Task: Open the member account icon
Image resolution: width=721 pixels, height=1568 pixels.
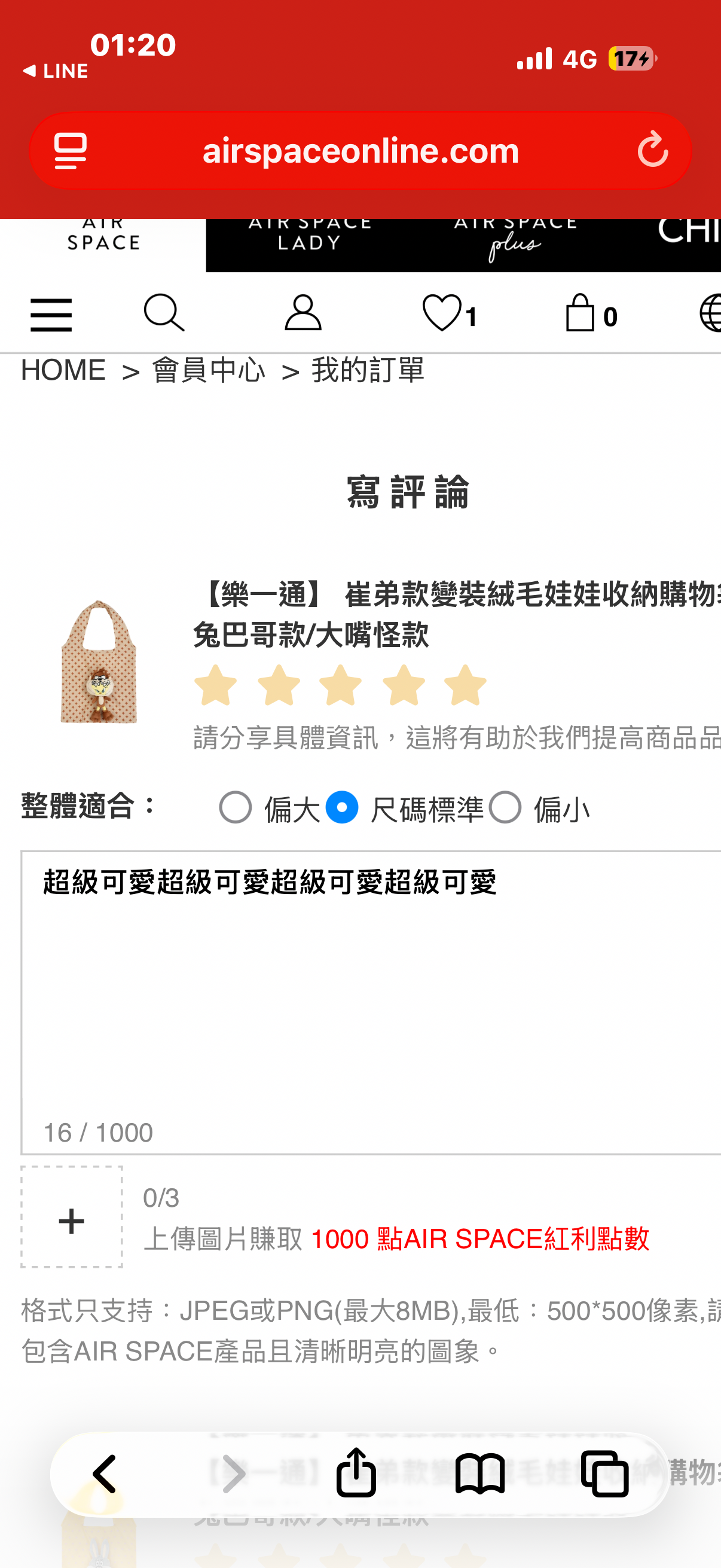Action: (x=303, y=313)
